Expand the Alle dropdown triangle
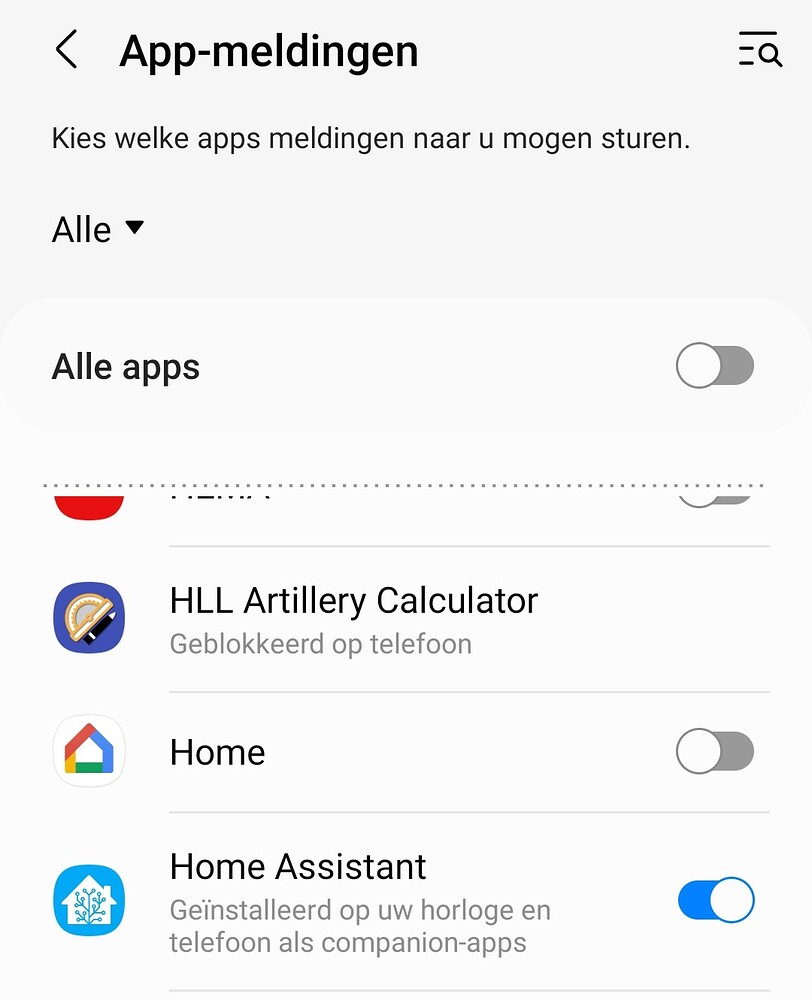 point(135,230)
